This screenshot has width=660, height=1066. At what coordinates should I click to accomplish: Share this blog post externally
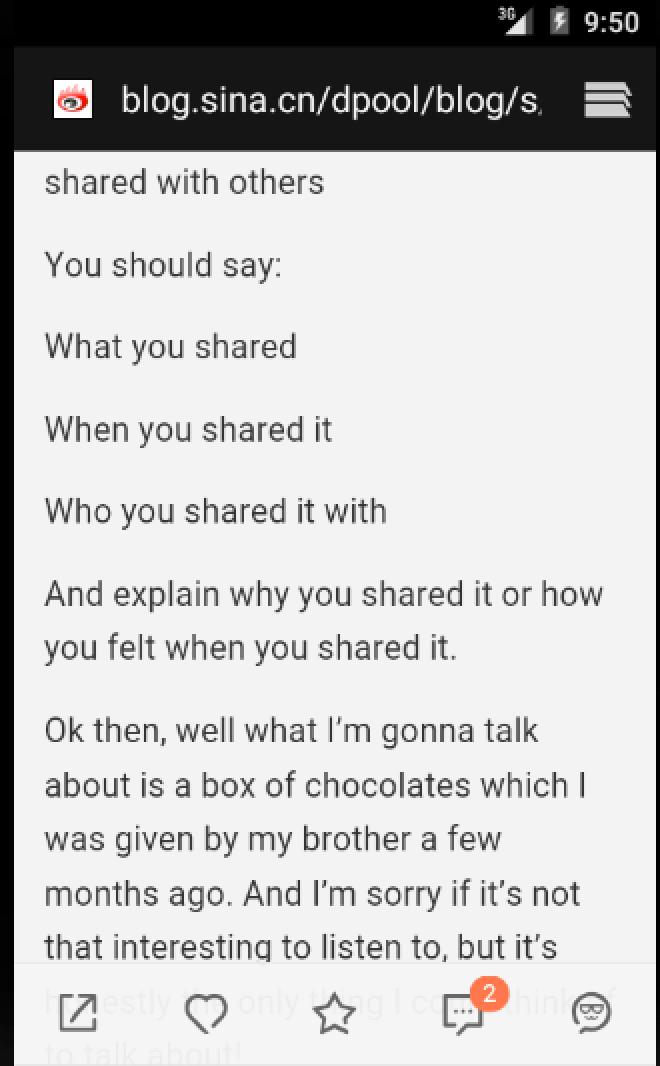click(78, 1014)
